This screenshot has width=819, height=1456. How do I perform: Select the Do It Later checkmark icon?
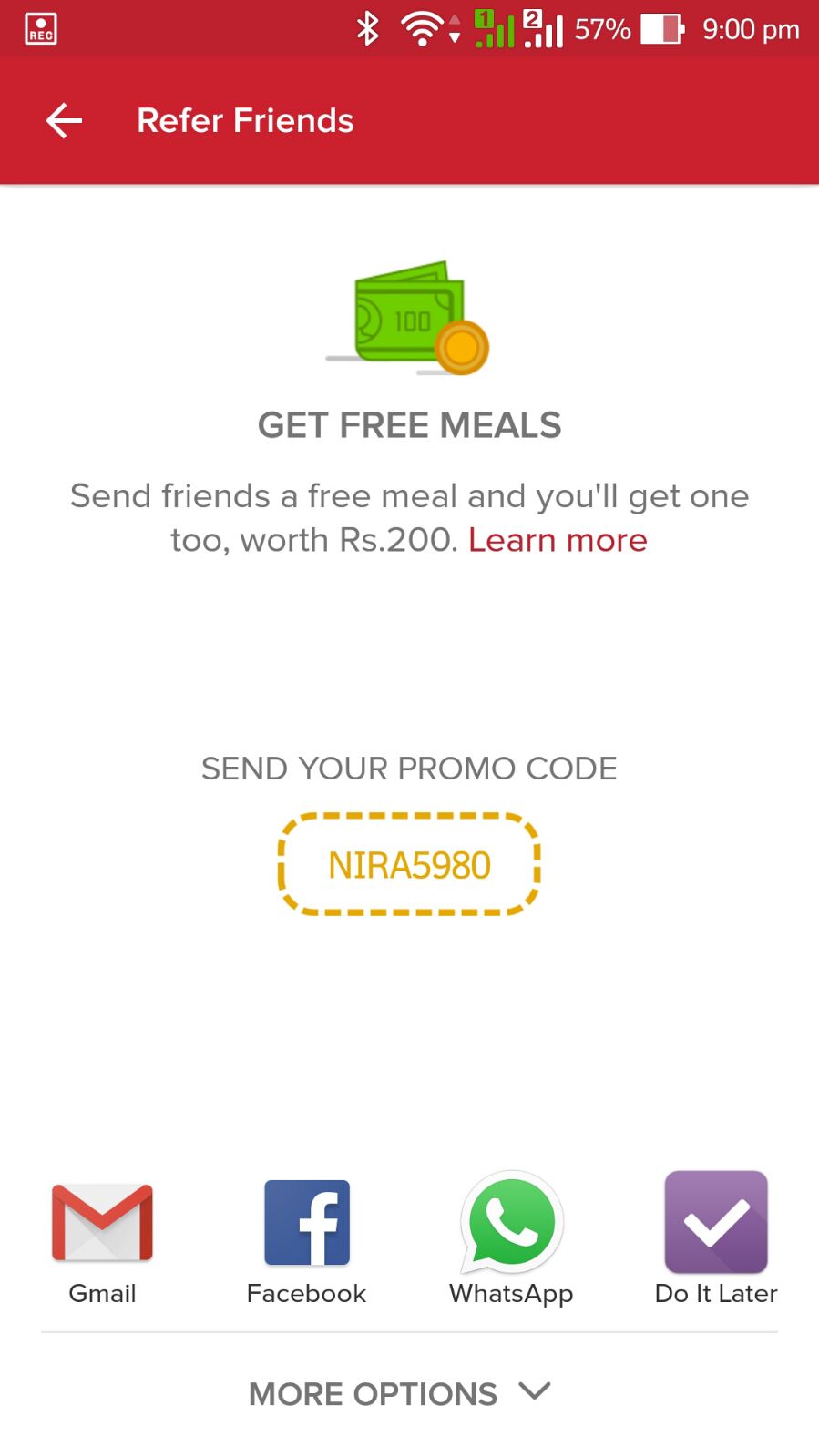pyautogui.click(x=715, y=1222)
